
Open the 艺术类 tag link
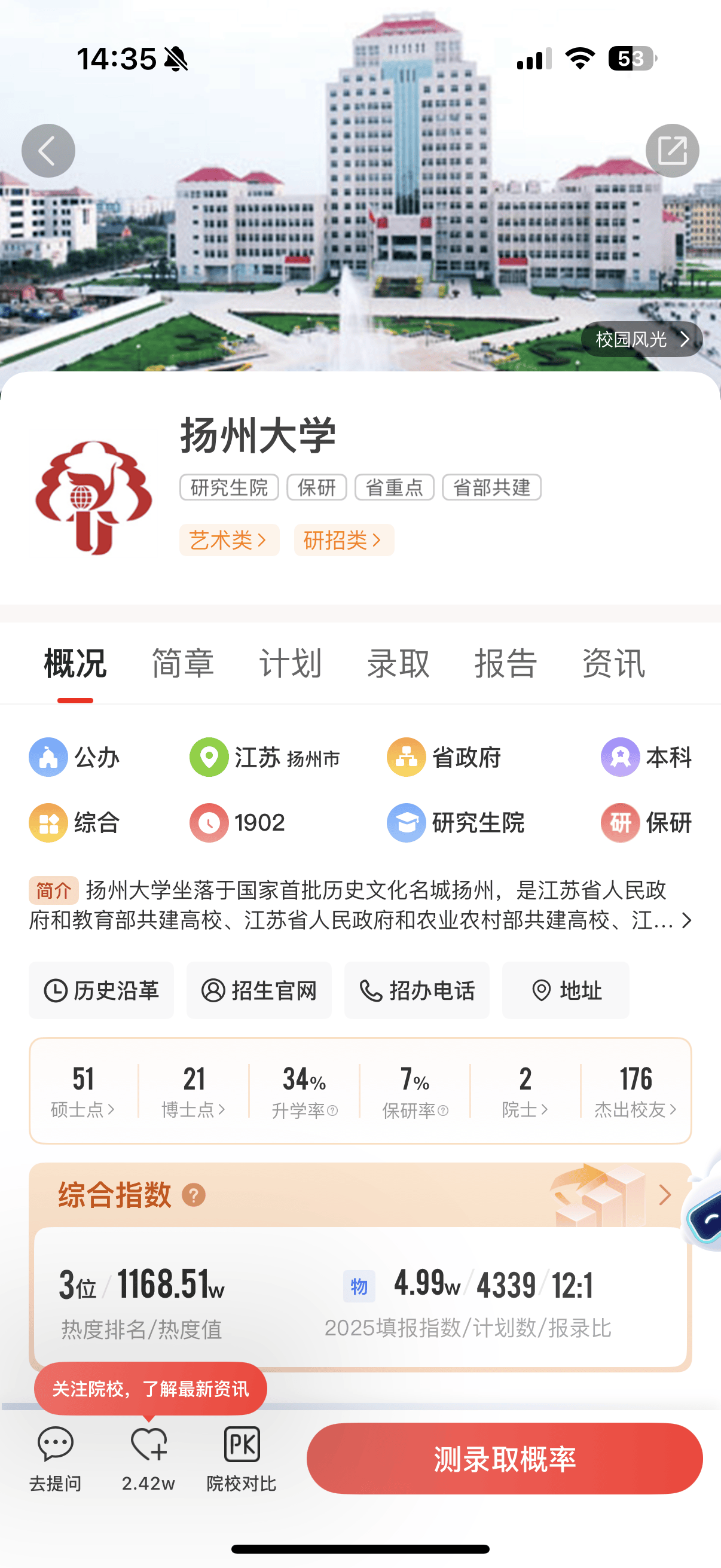229,540
